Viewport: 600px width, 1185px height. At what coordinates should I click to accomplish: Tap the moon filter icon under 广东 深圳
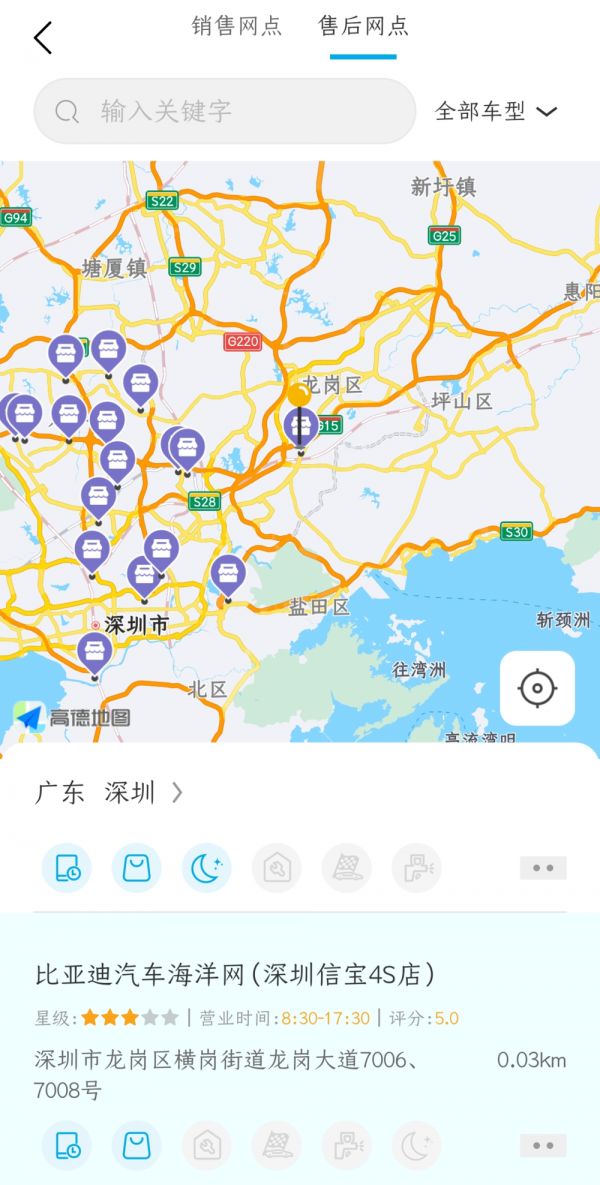point(206,868)
